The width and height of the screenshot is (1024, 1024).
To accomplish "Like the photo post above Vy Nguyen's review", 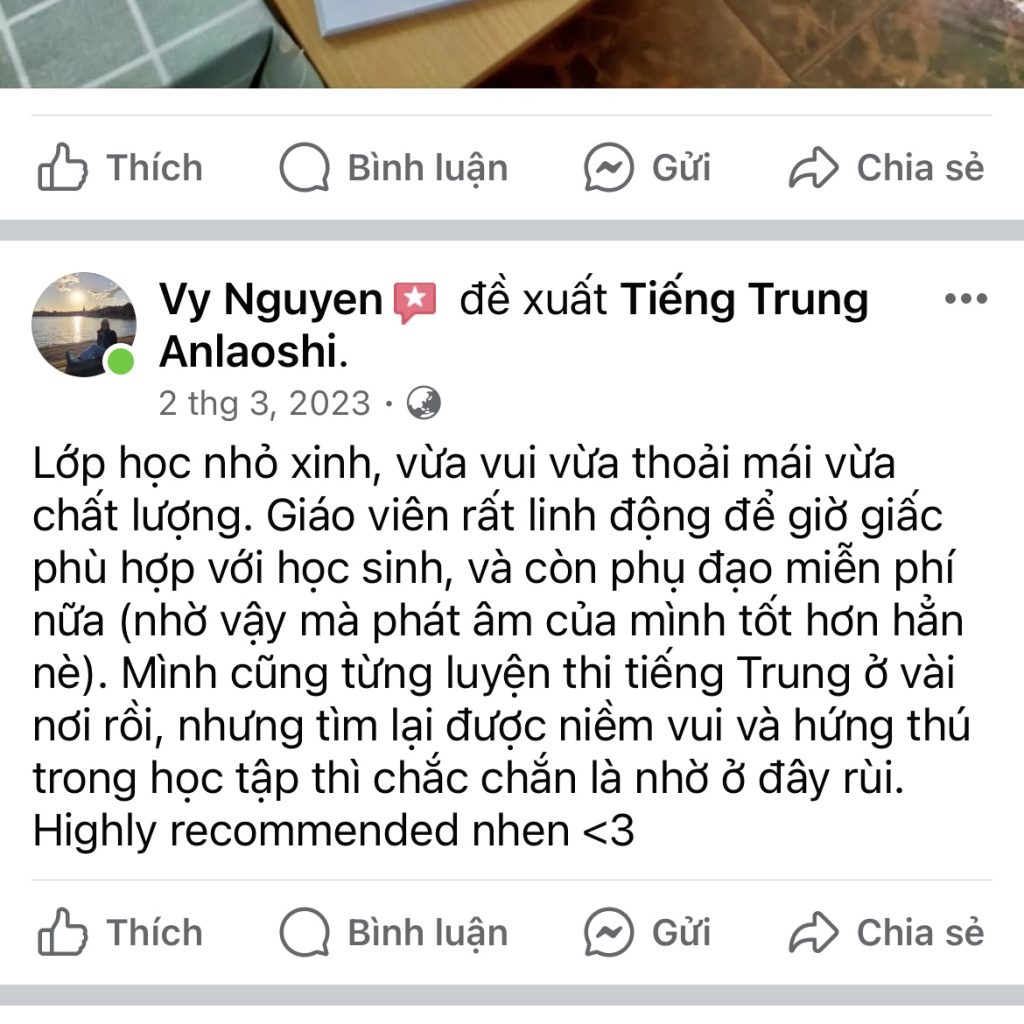I will pyautogui.click(x=120, y=168).
